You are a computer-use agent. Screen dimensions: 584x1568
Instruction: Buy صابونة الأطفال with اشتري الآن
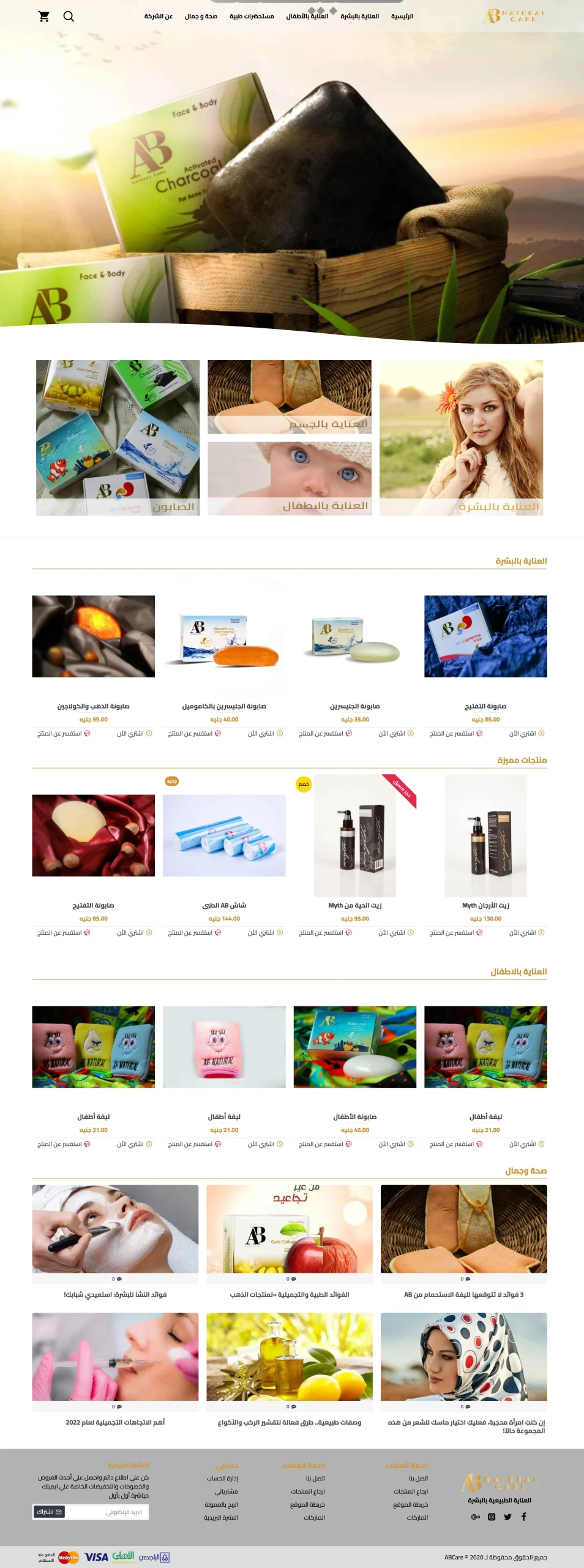(x=395, y=1144)
